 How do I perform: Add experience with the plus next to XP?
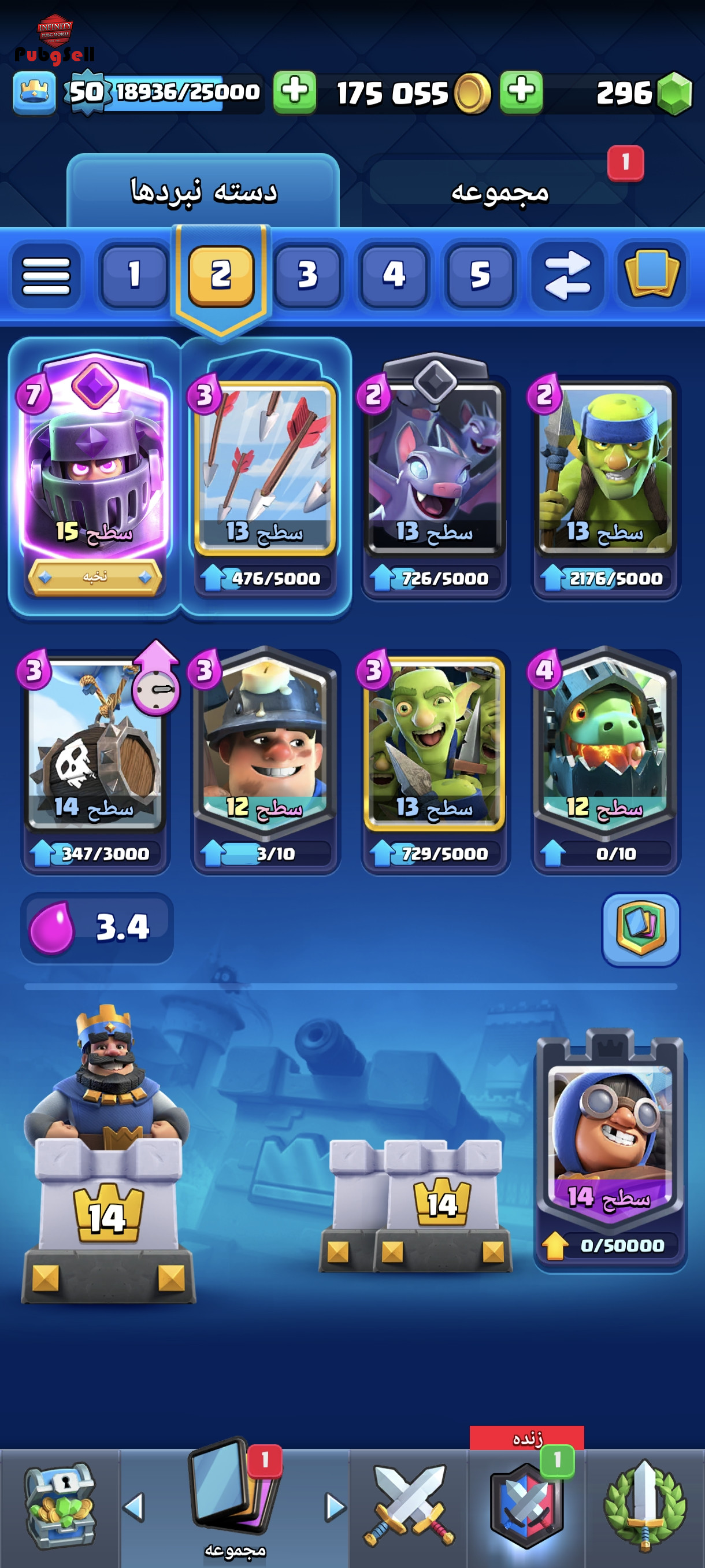tap(294, 93)
